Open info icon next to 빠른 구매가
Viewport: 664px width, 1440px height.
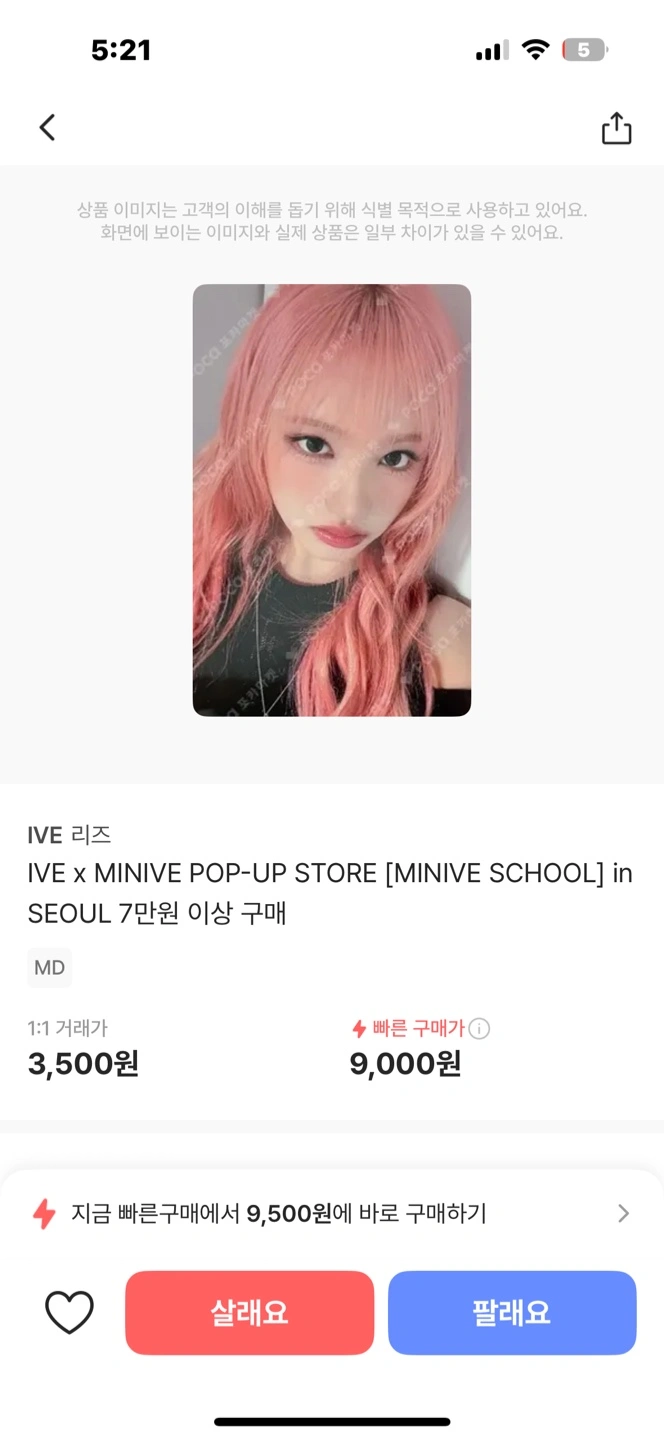point(480,1028)
